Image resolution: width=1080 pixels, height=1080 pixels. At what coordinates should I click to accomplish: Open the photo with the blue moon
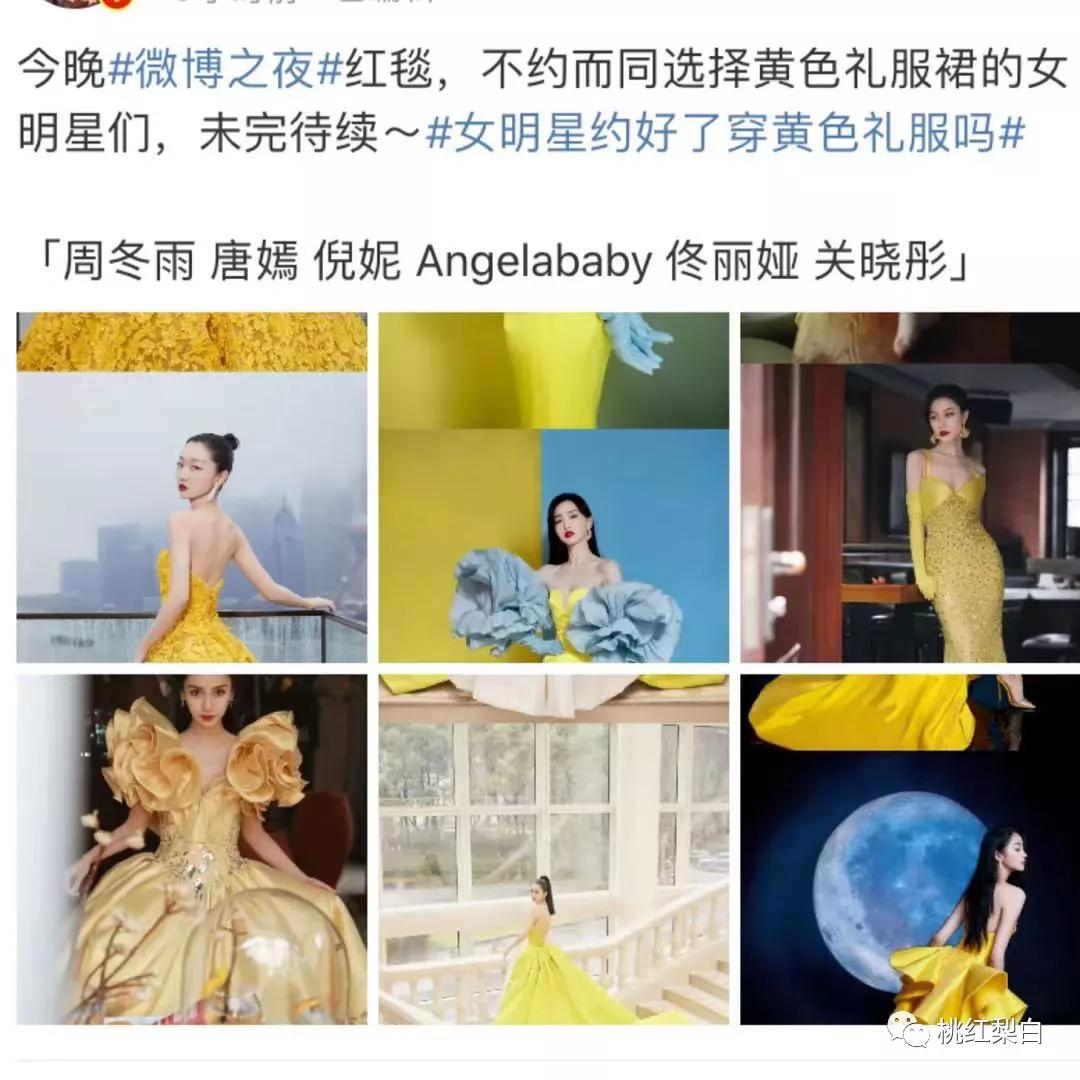pyautogui.click(x=909, y=850)
